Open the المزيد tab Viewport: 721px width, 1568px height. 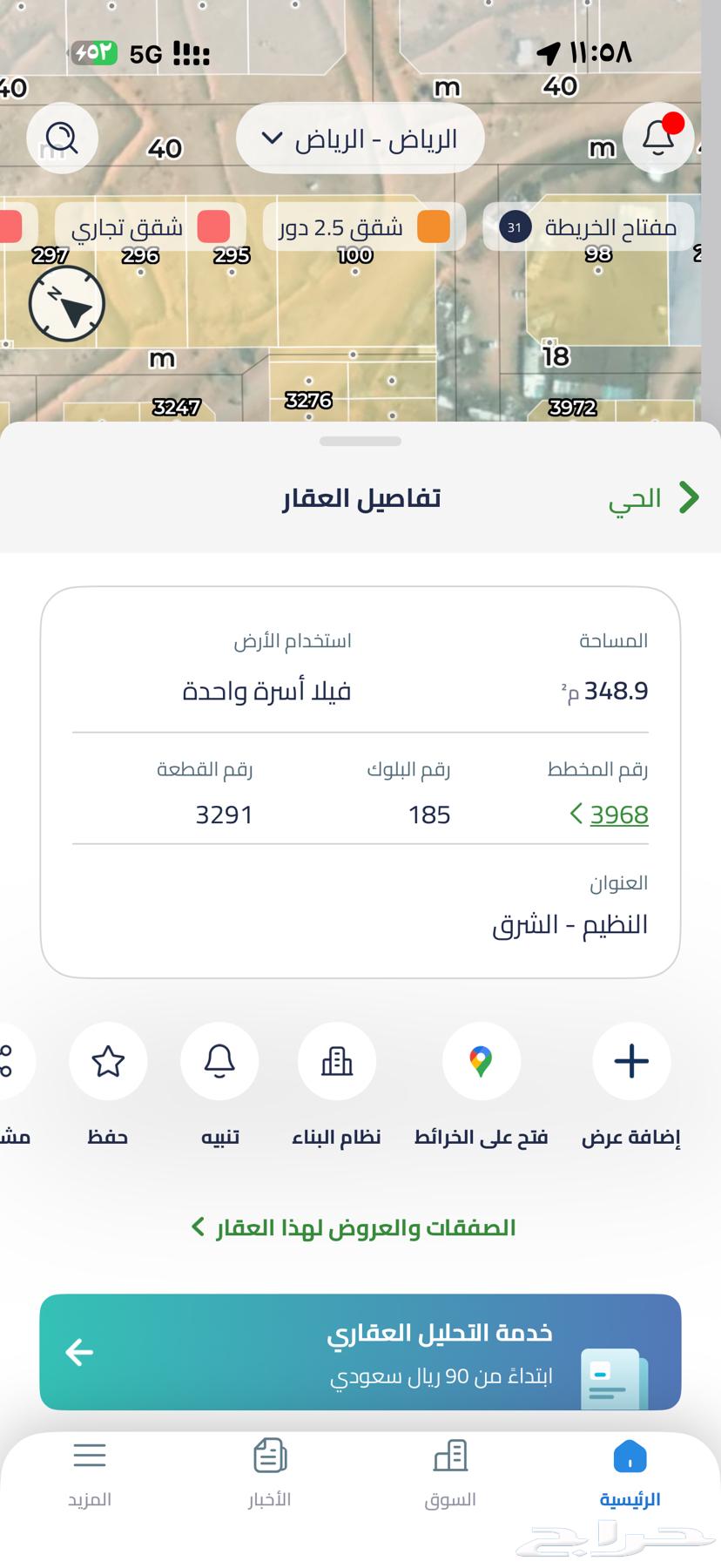pos(90,1474)
